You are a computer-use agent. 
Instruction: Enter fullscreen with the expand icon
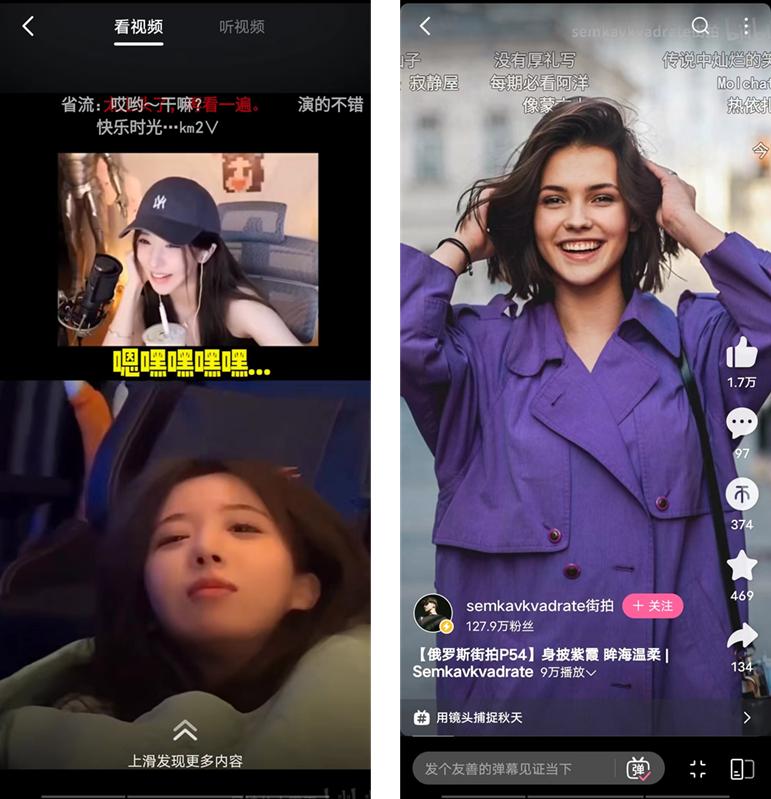(698, 768)
